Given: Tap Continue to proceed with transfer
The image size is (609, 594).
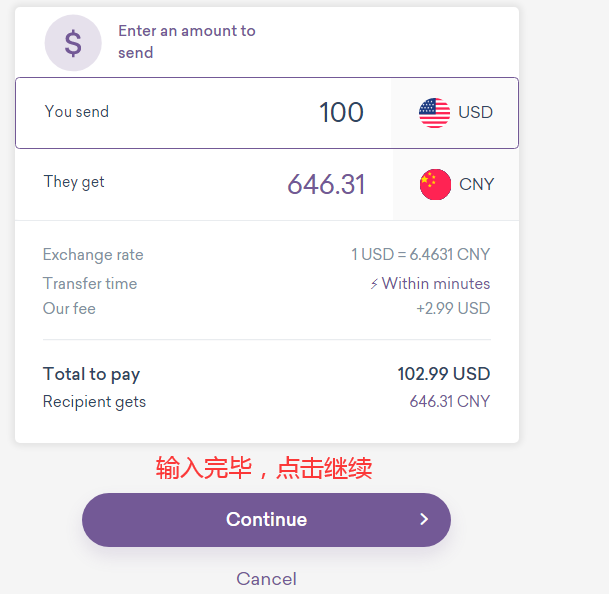Looking at the screenshot, I should click(x=266, y=520).
